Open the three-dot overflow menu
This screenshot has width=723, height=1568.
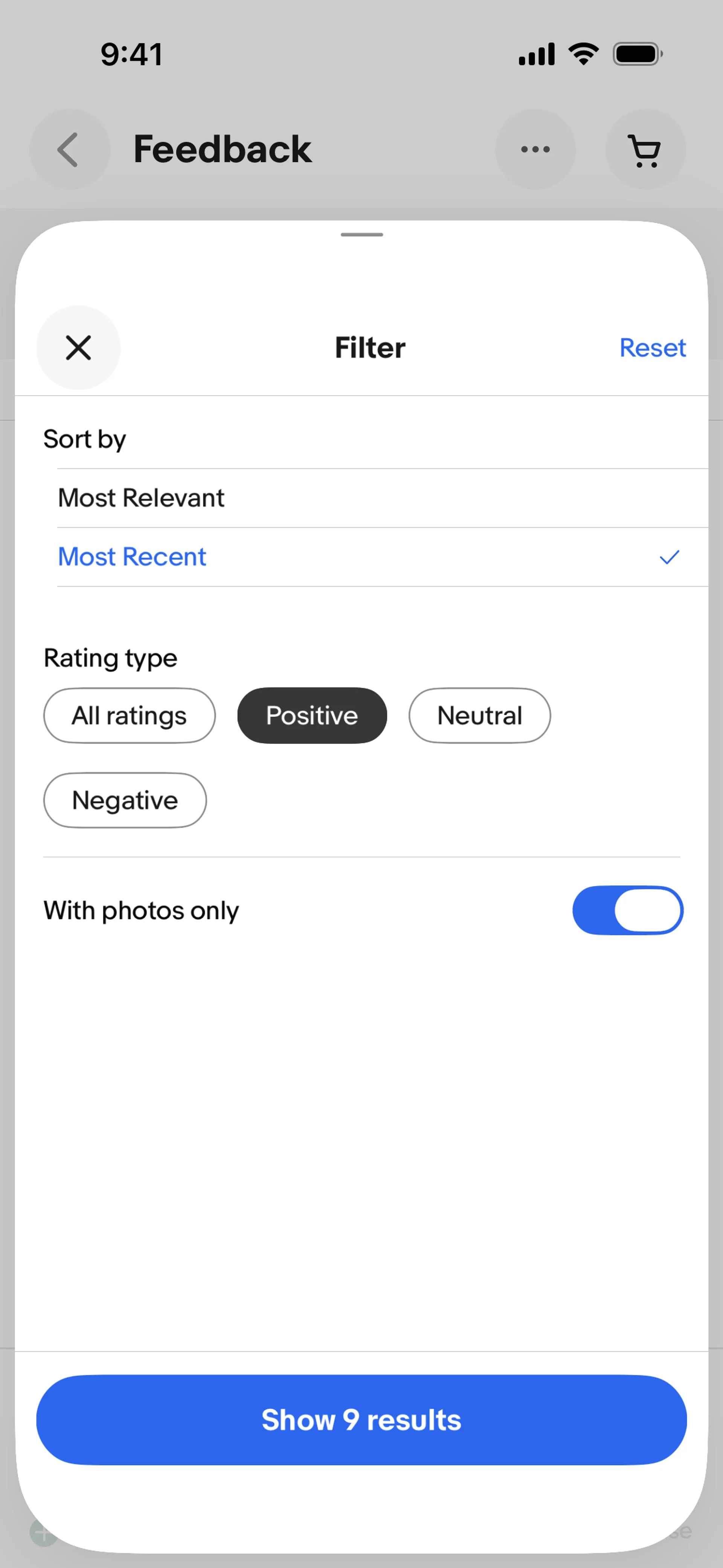click(x=535, y=149)
